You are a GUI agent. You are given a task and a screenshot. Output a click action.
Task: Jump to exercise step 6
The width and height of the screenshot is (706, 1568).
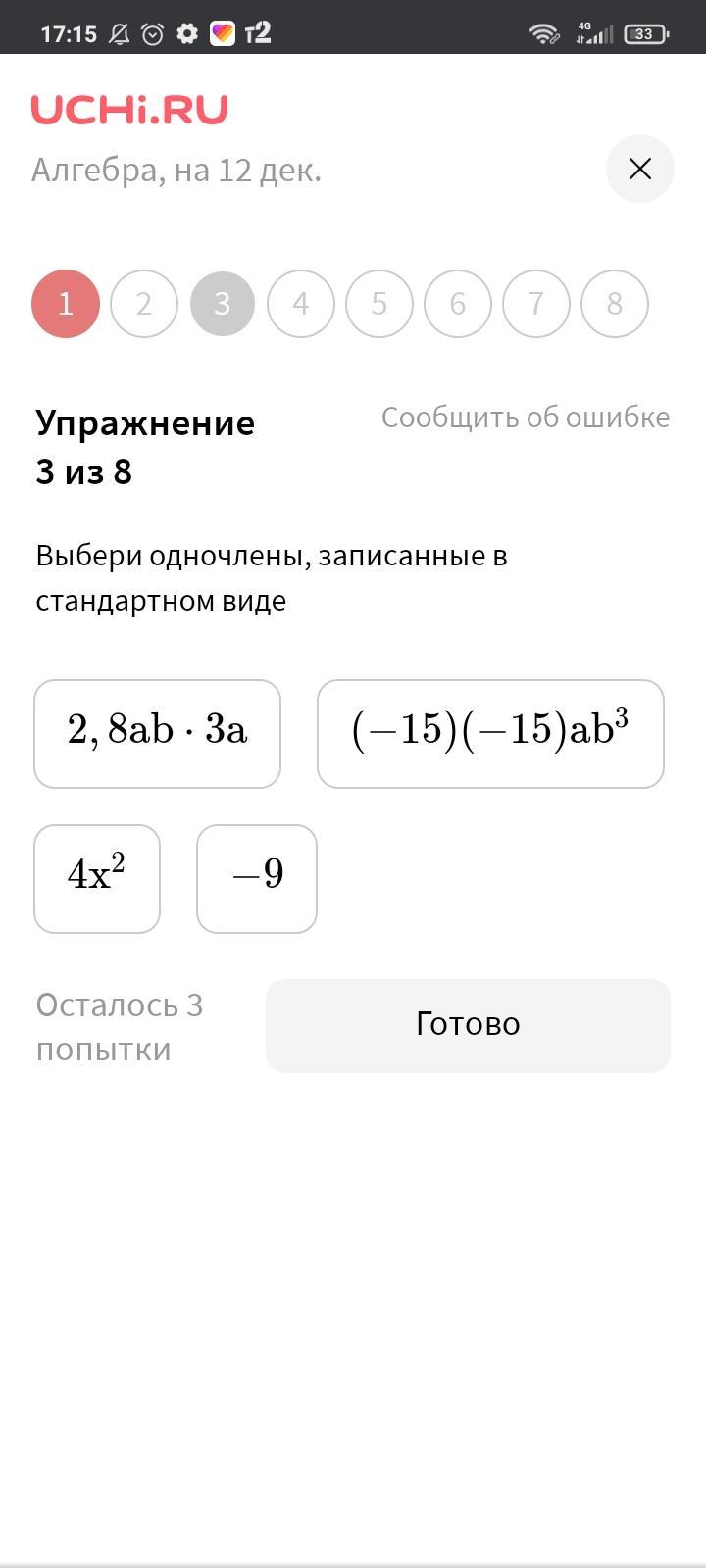point(458,304)
